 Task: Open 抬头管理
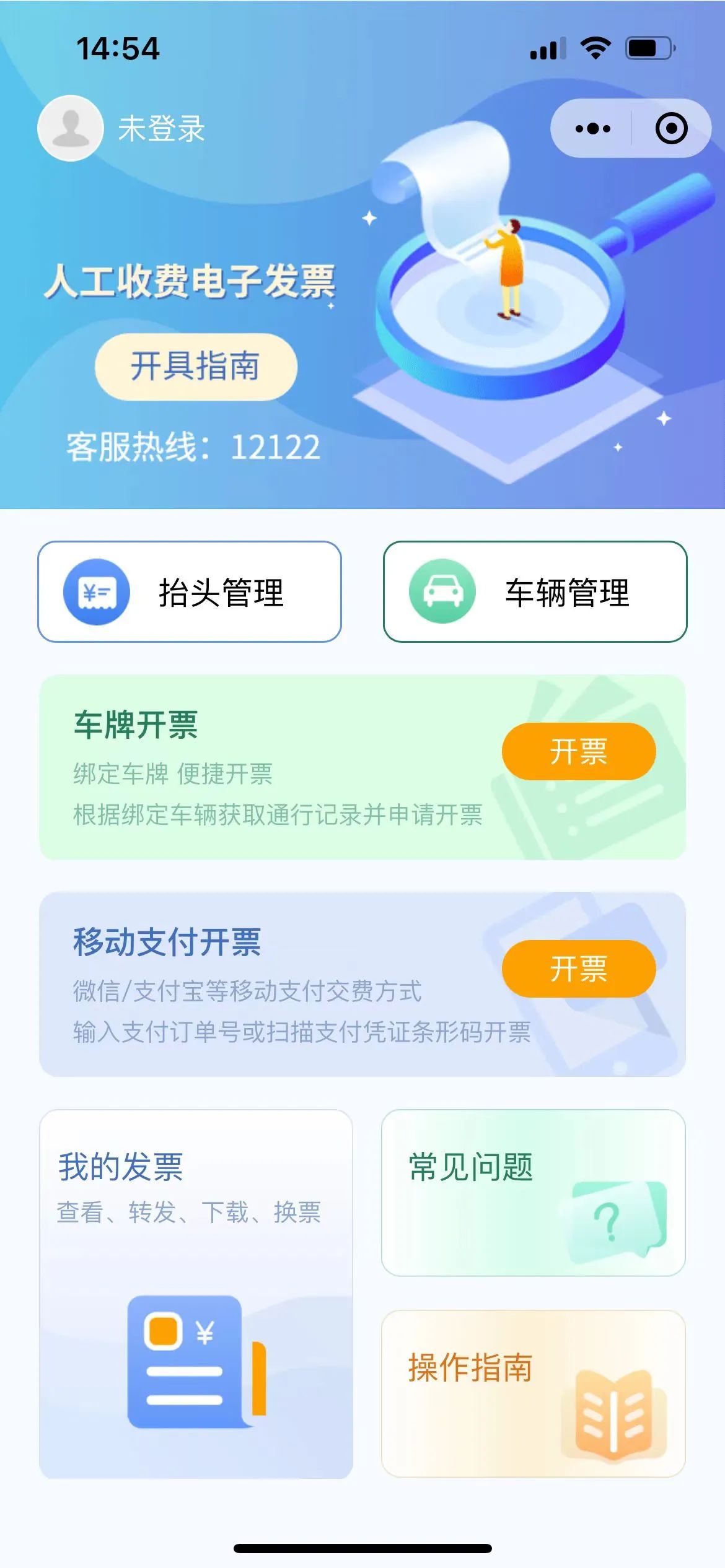[x=190, y=591]
